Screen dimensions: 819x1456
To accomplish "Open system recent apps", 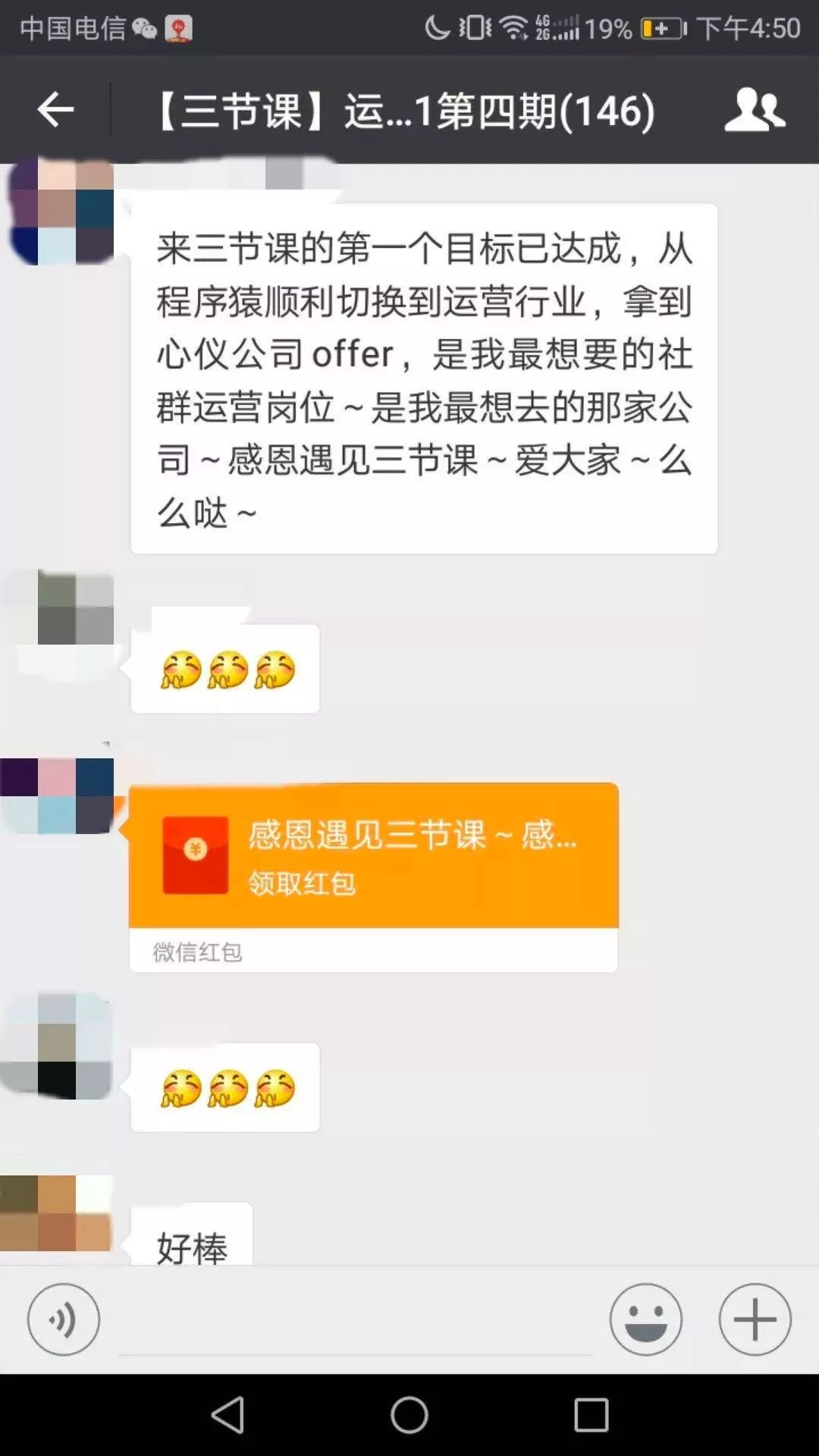I will (591, 1415).
